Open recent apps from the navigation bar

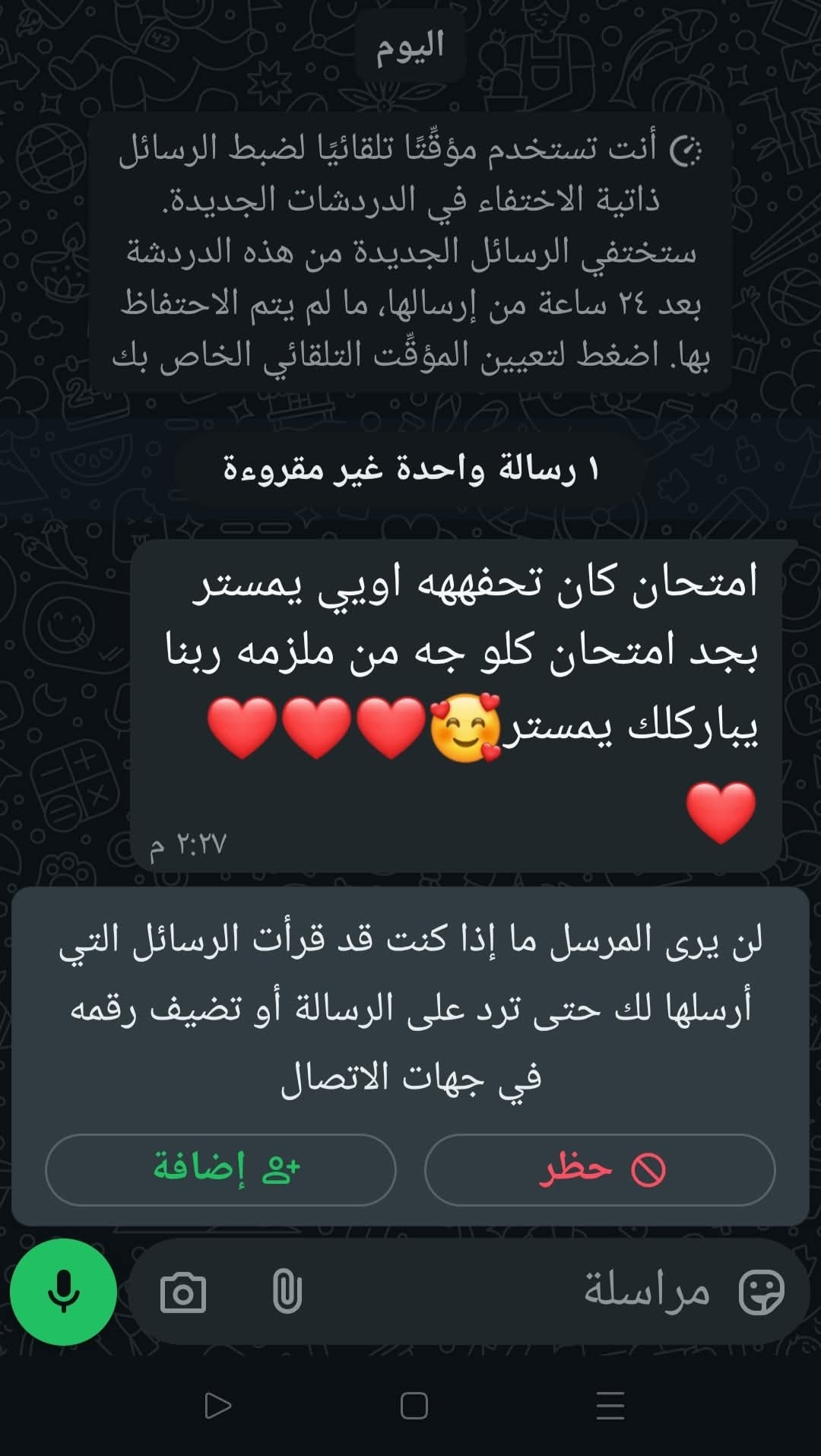point(610,1406)
